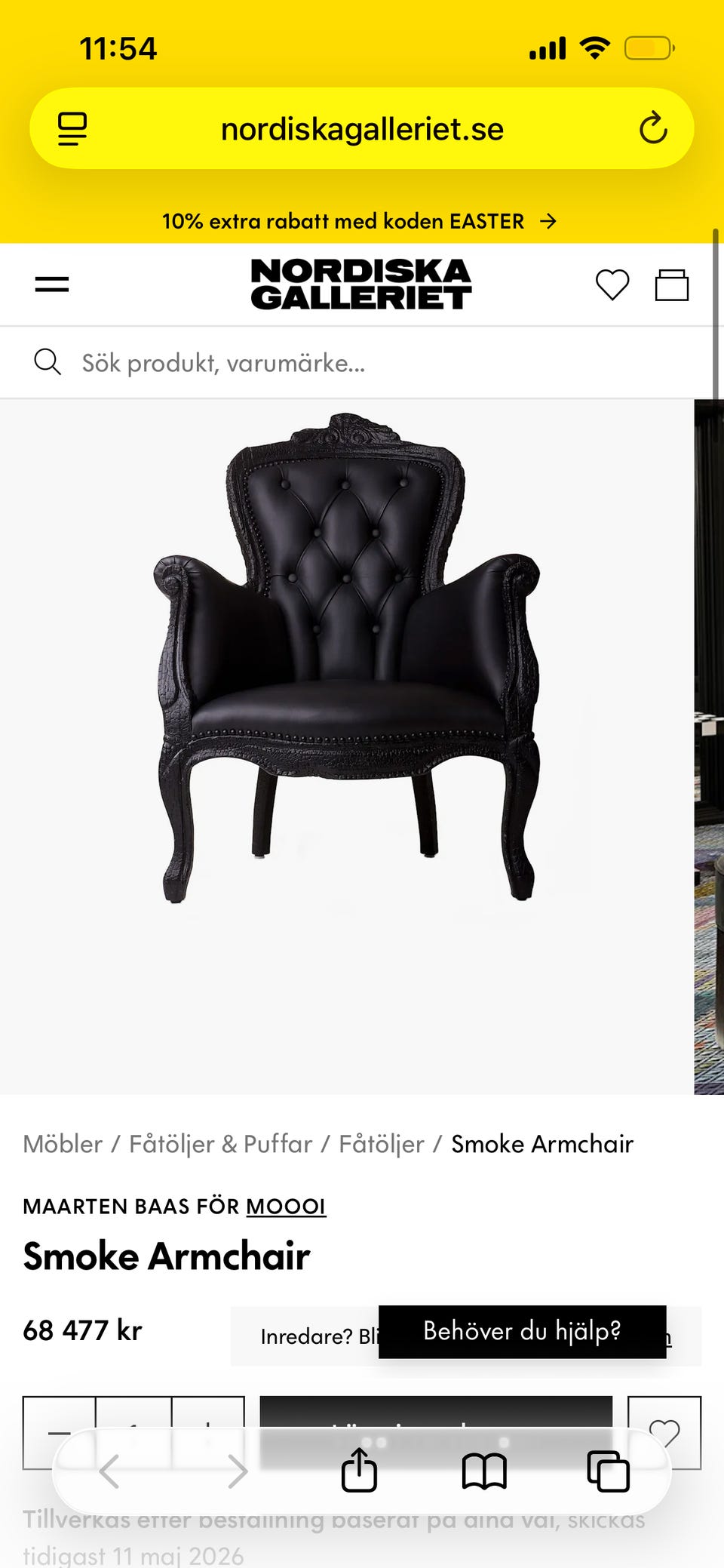The image size is (724, 1568).
Task: Go to Fåtöljer & Puffar breadcrumb
Action: 220,1144
